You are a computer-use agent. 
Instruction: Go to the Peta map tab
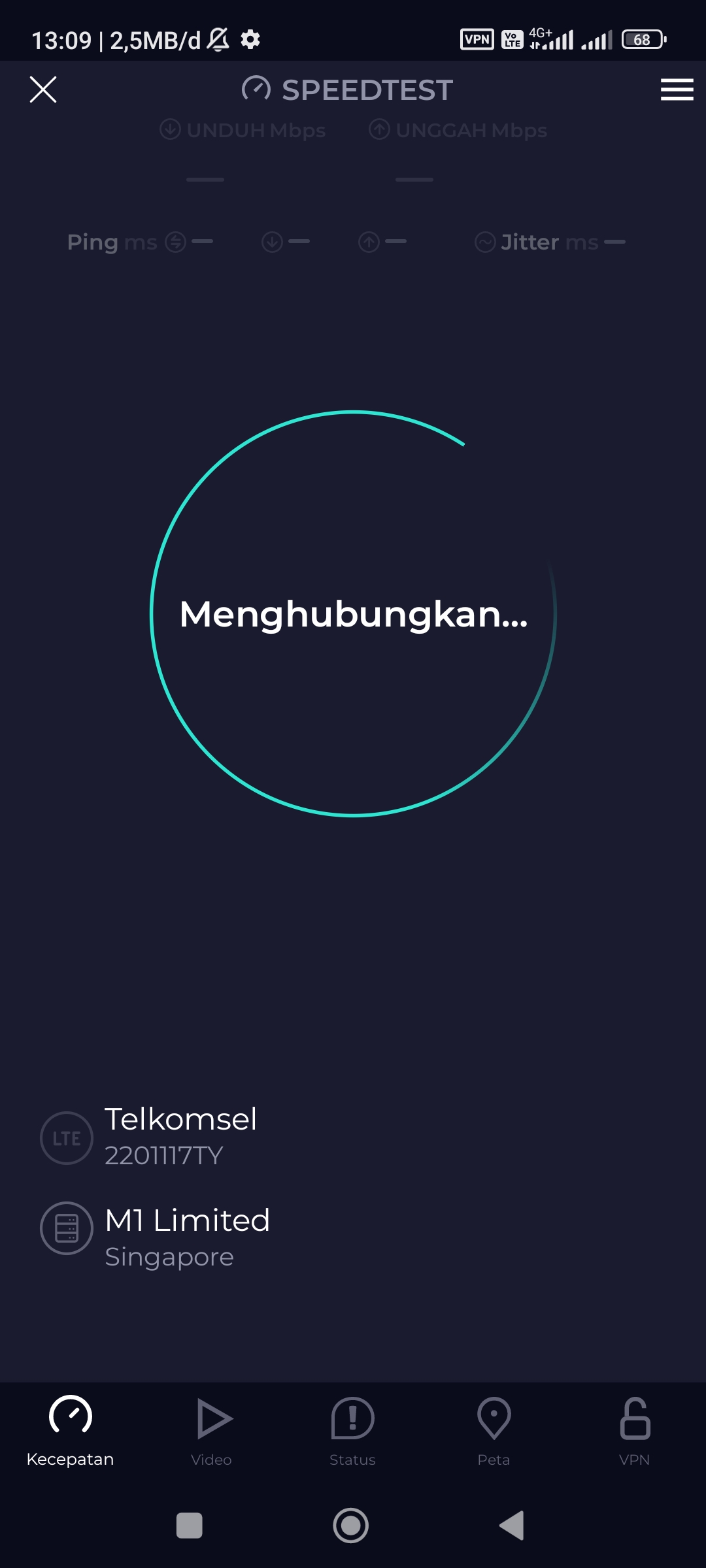[x=494, y=1431]
